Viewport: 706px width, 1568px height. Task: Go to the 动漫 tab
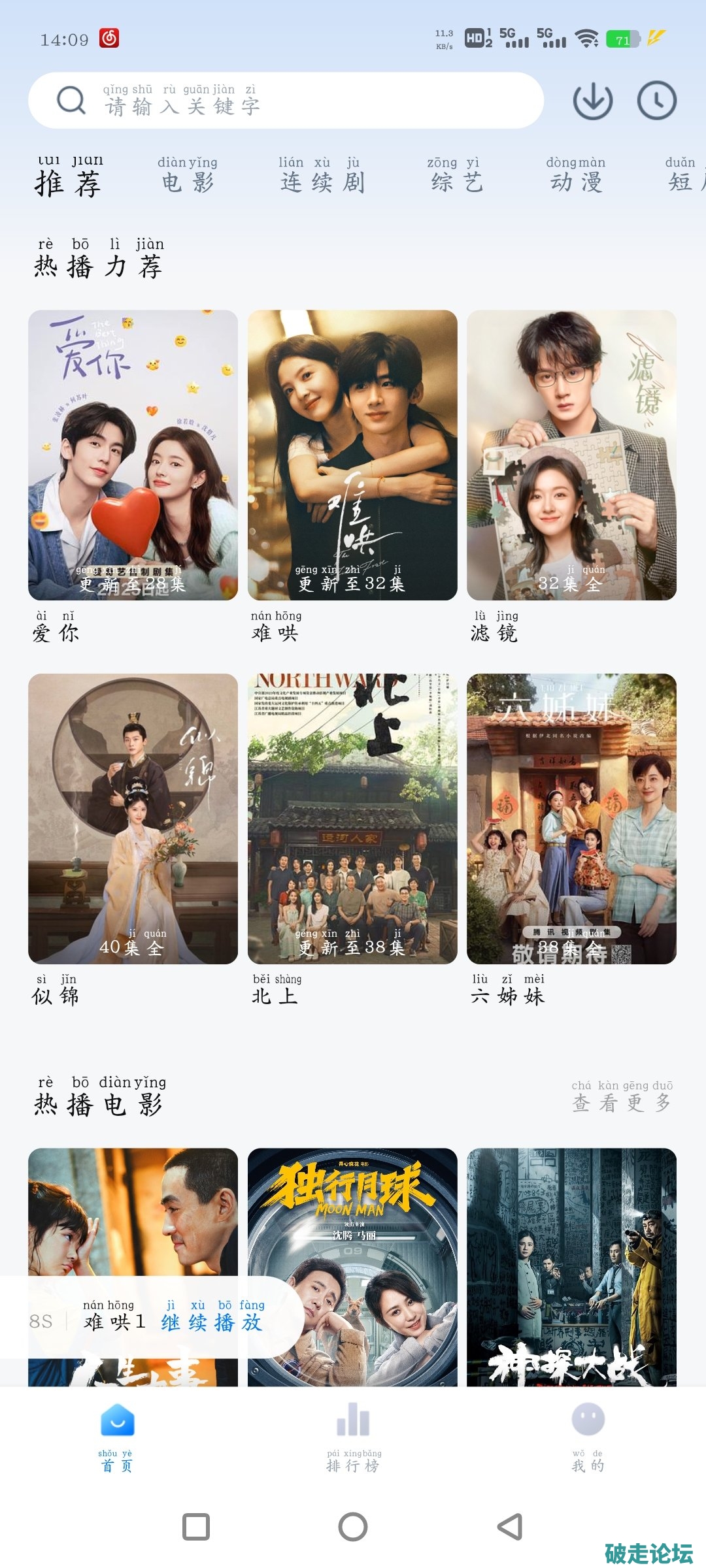coord(576,176)
